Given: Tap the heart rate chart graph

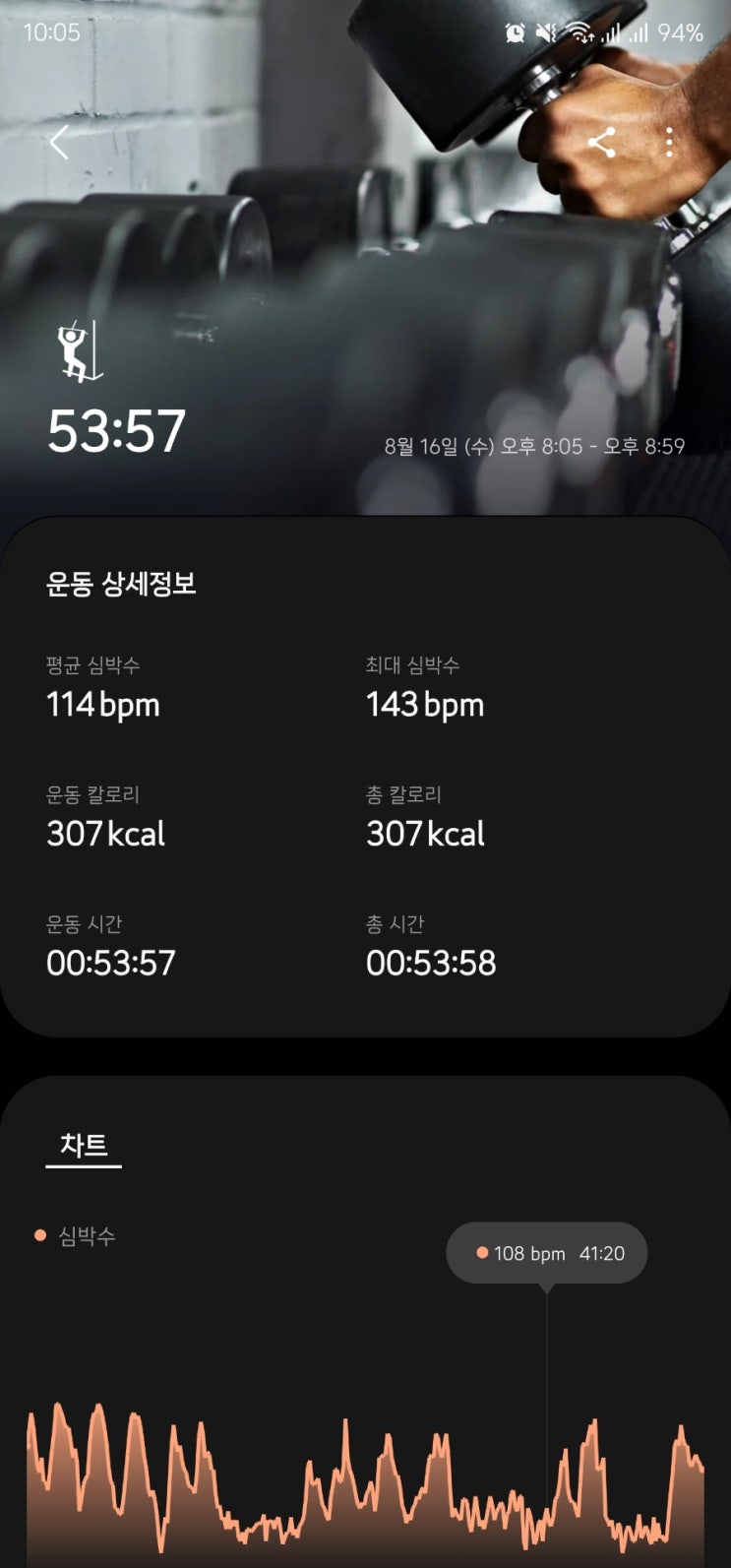Looking at the screenshot, I should 364,1476.
